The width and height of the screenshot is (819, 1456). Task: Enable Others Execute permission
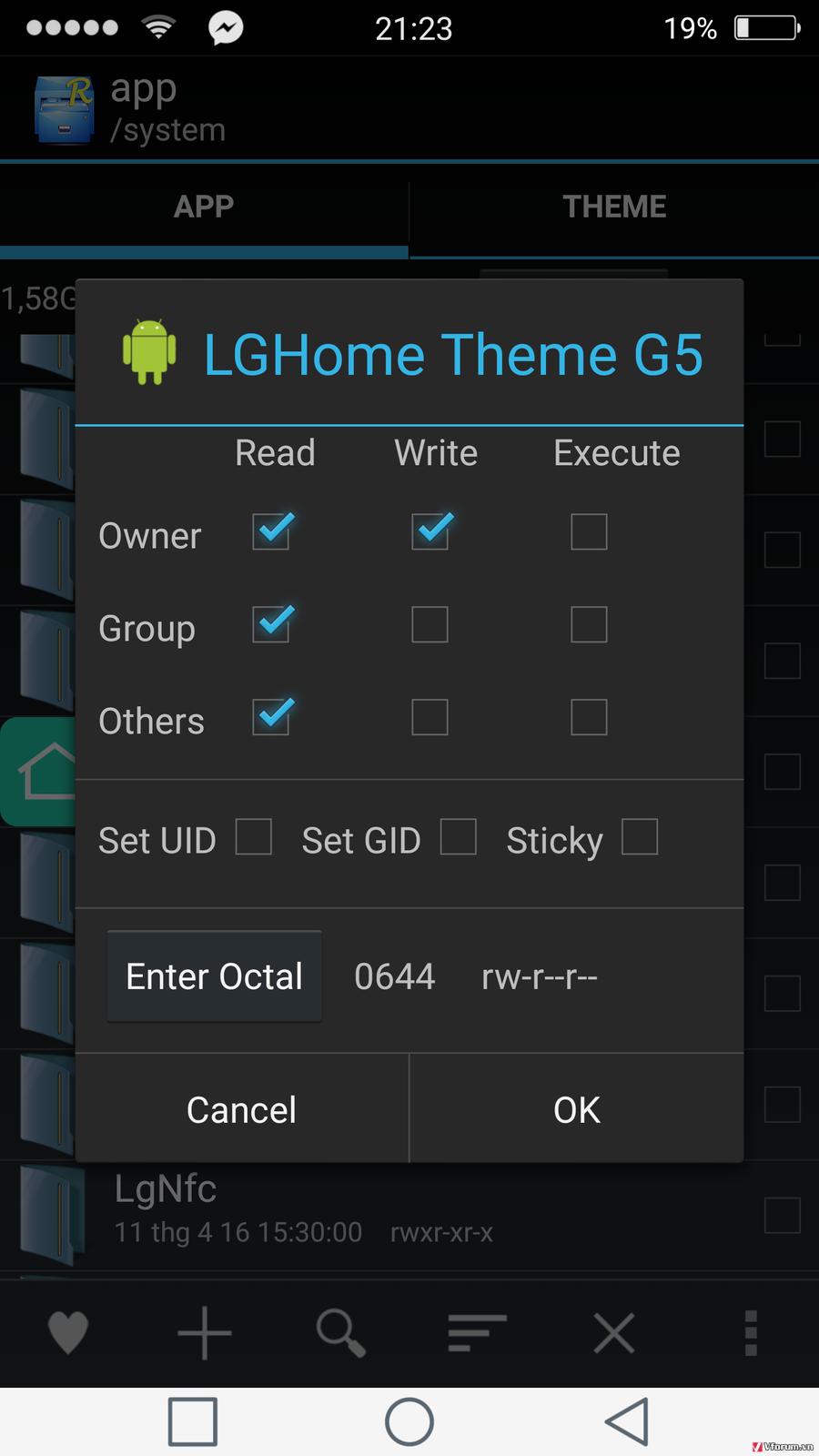tap(589, 717)
